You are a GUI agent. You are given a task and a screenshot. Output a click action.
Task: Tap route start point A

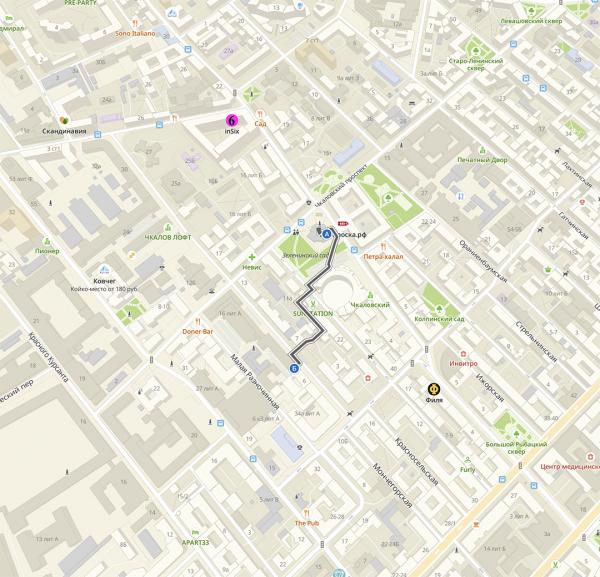(x=326, y=234)
